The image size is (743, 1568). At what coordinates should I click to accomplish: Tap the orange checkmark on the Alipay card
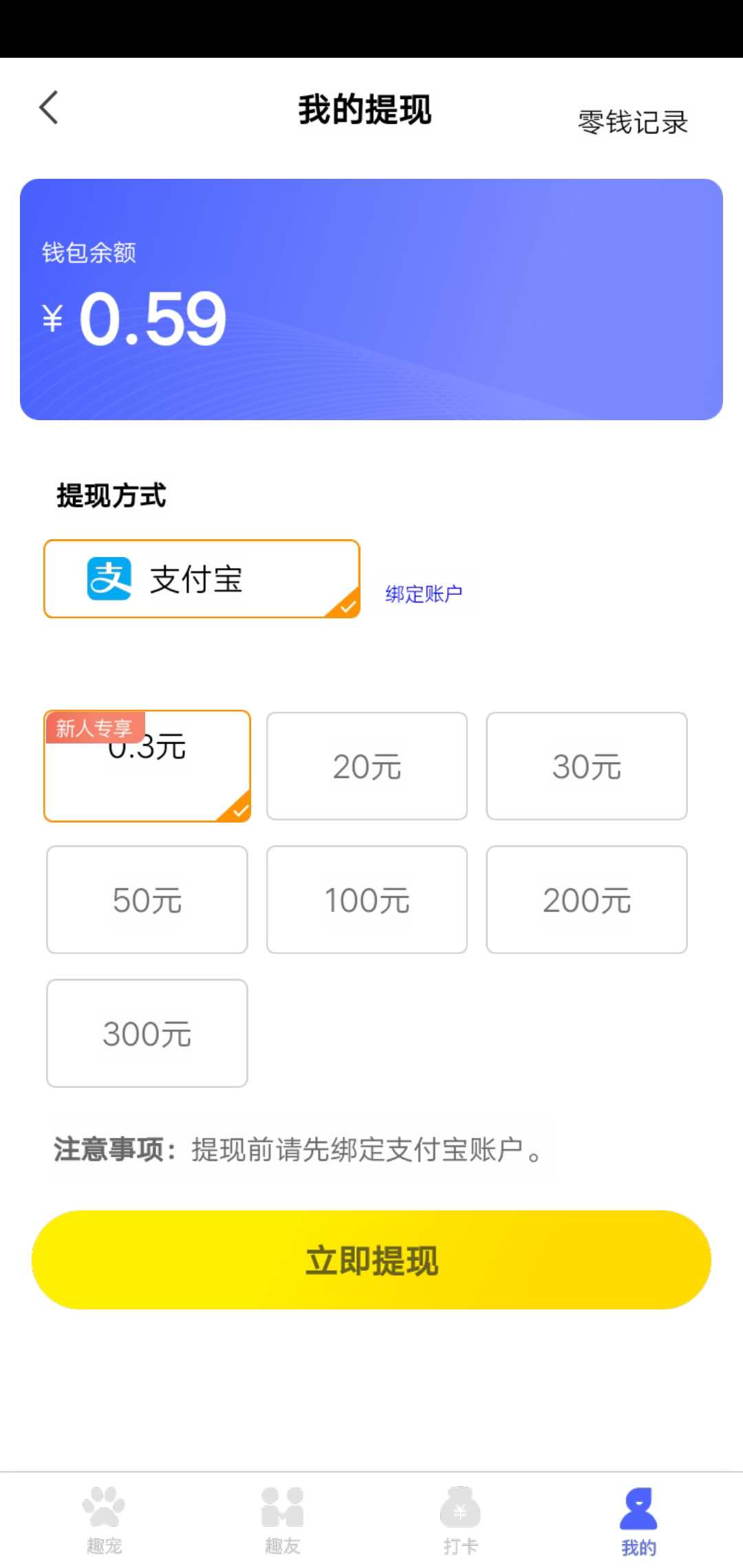[346, 605]
